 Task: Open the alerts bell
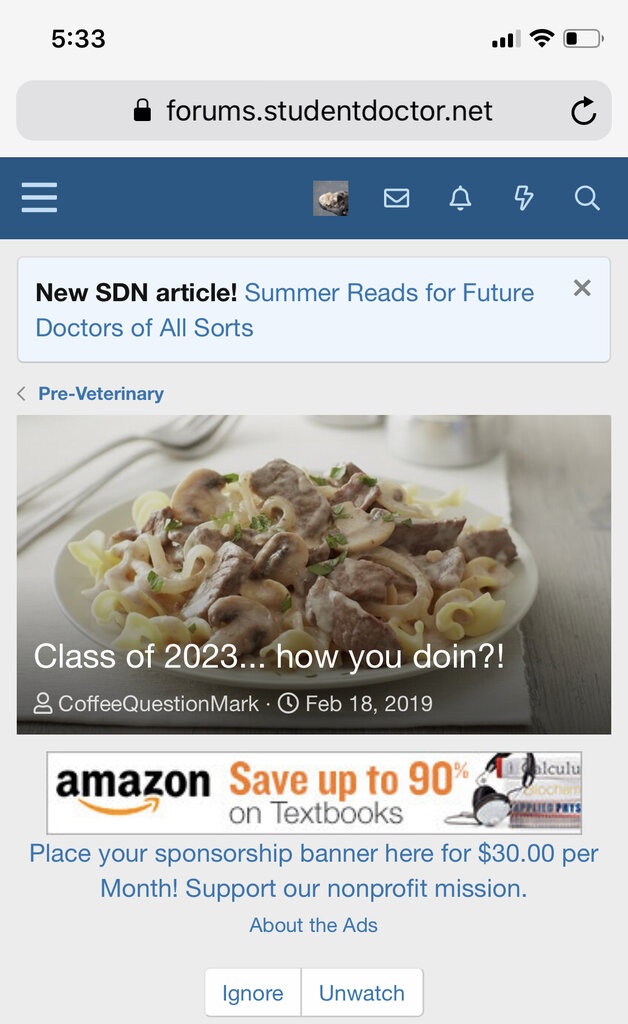click(460, 198)
